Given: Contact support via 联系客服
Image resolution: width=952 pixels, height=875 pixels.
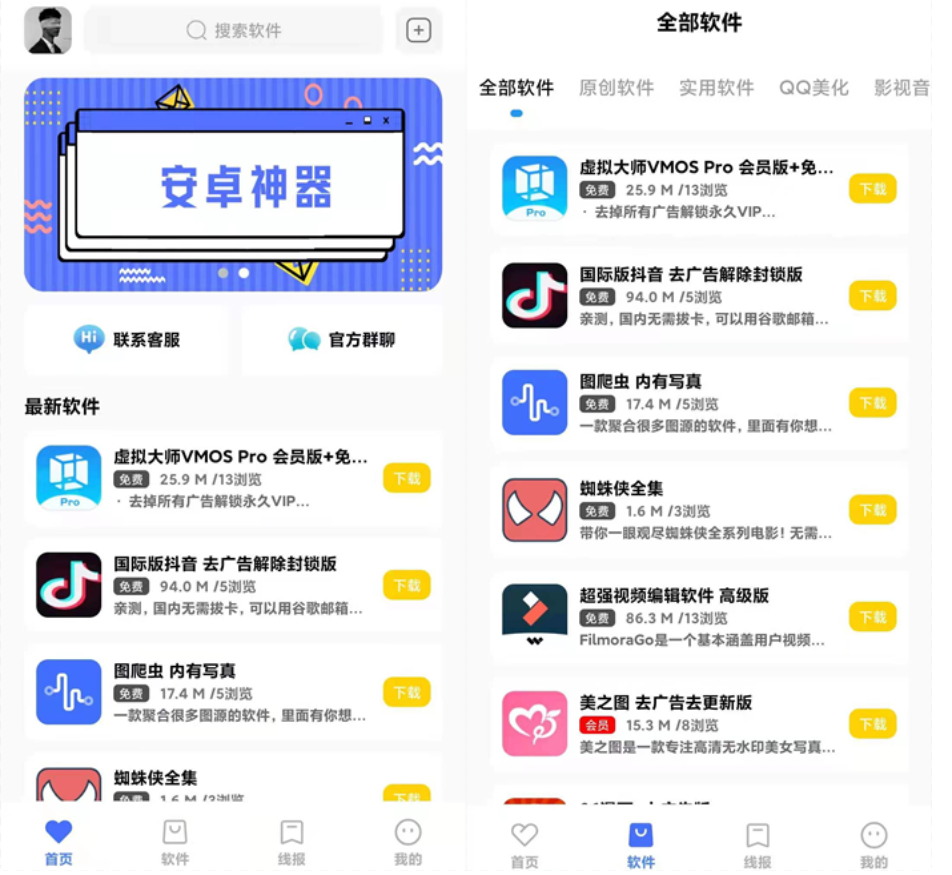Looking at the screenshot, I should click(128, 340).
